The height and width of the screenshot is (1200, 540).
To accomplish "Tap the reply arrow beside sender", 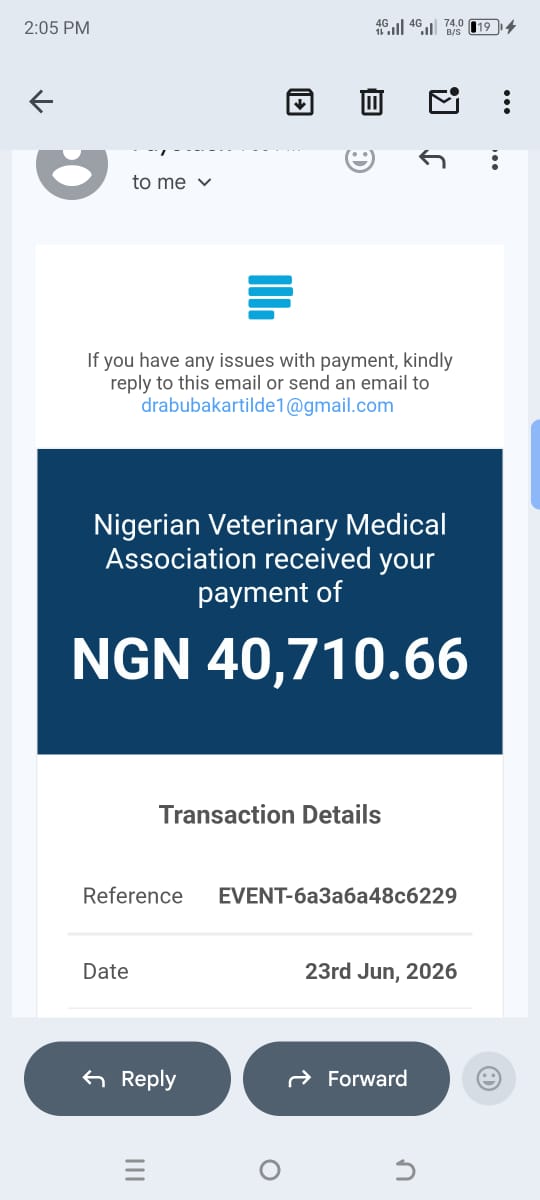I will tap(431, 159).
